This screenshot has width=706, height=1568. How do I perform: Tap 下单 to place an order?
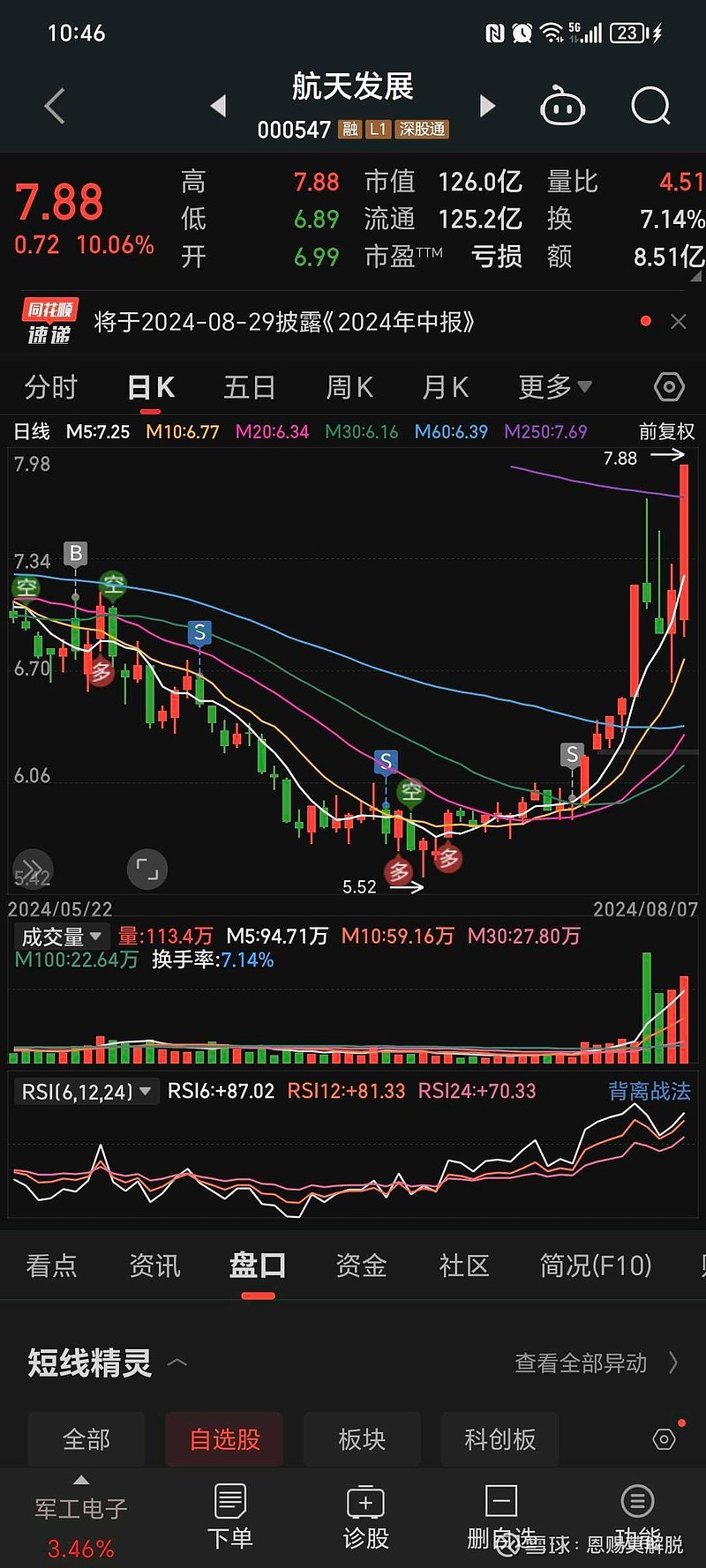coord(229,1516)
